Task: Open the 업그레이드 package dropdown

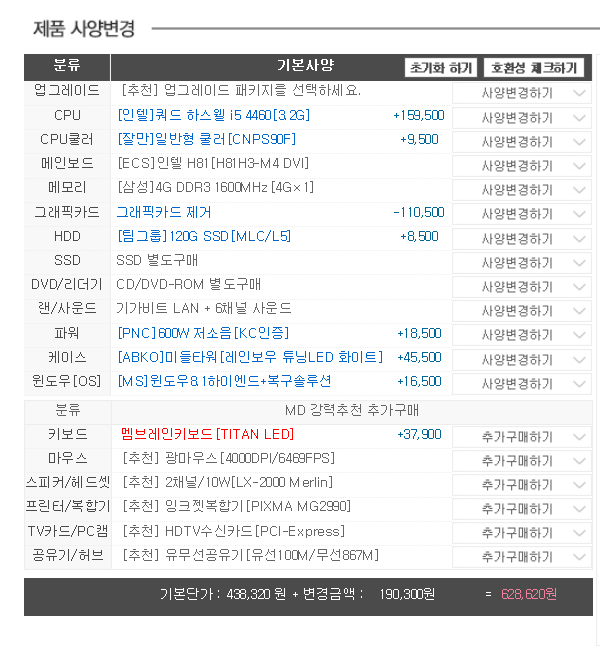Action: pyautogui.click(x=522, y=93)
